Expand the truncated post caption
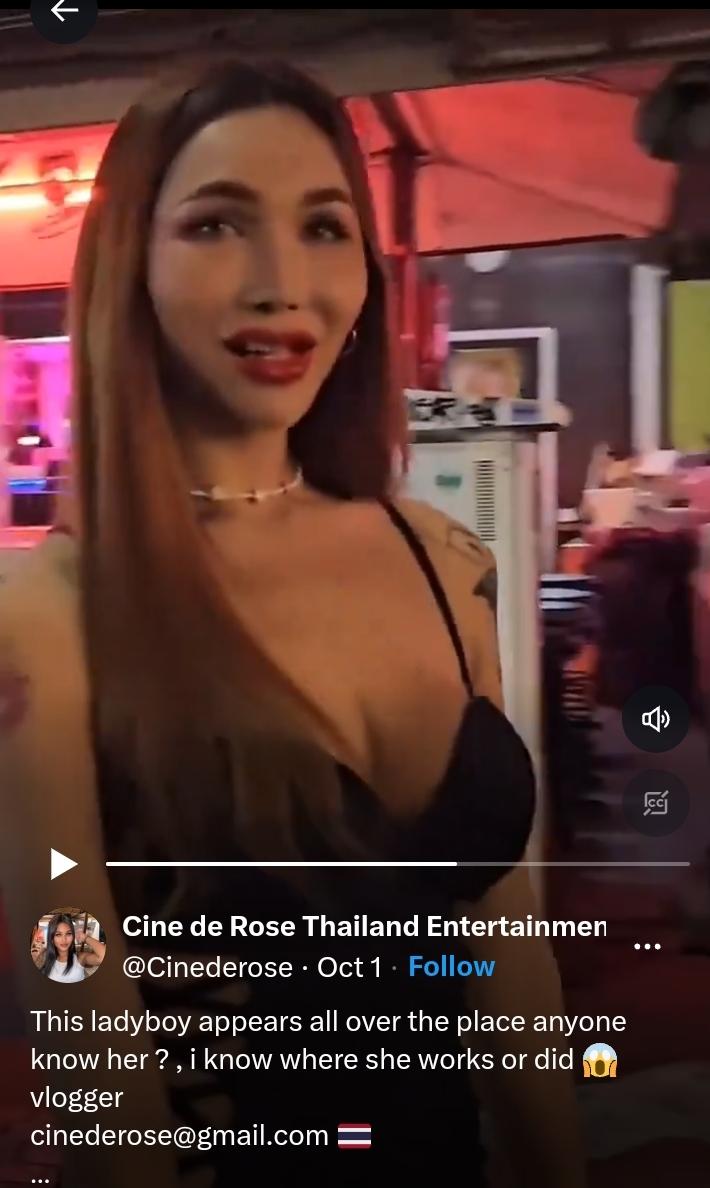Screen dimensions: 710x1188 40,1177
